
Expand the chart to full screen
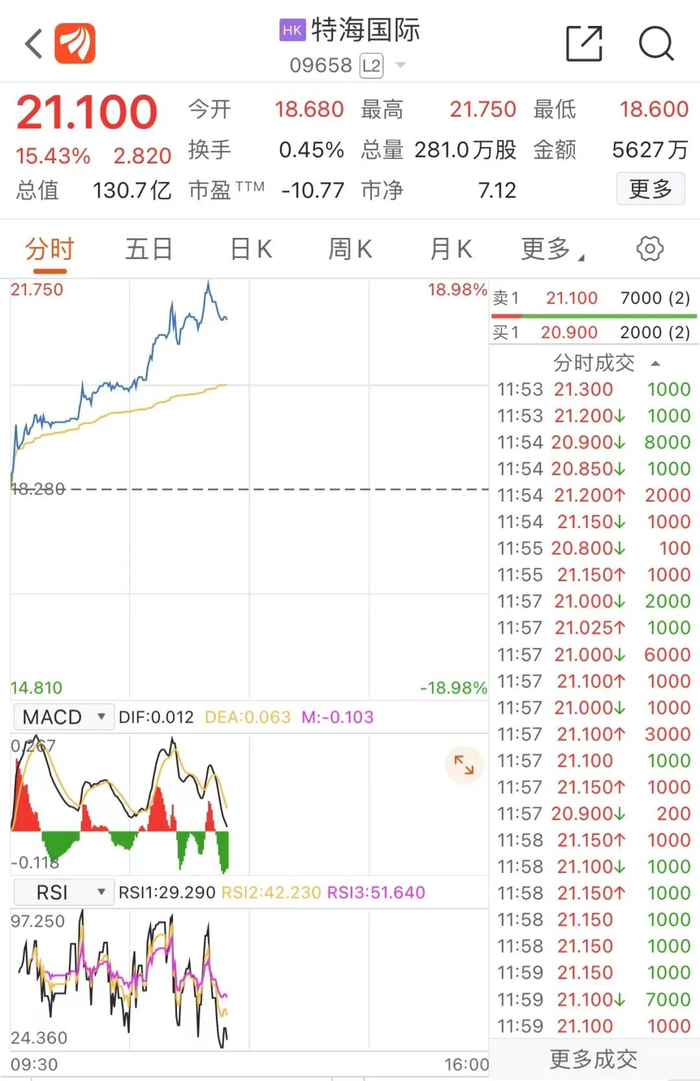[x=464, y=765]
